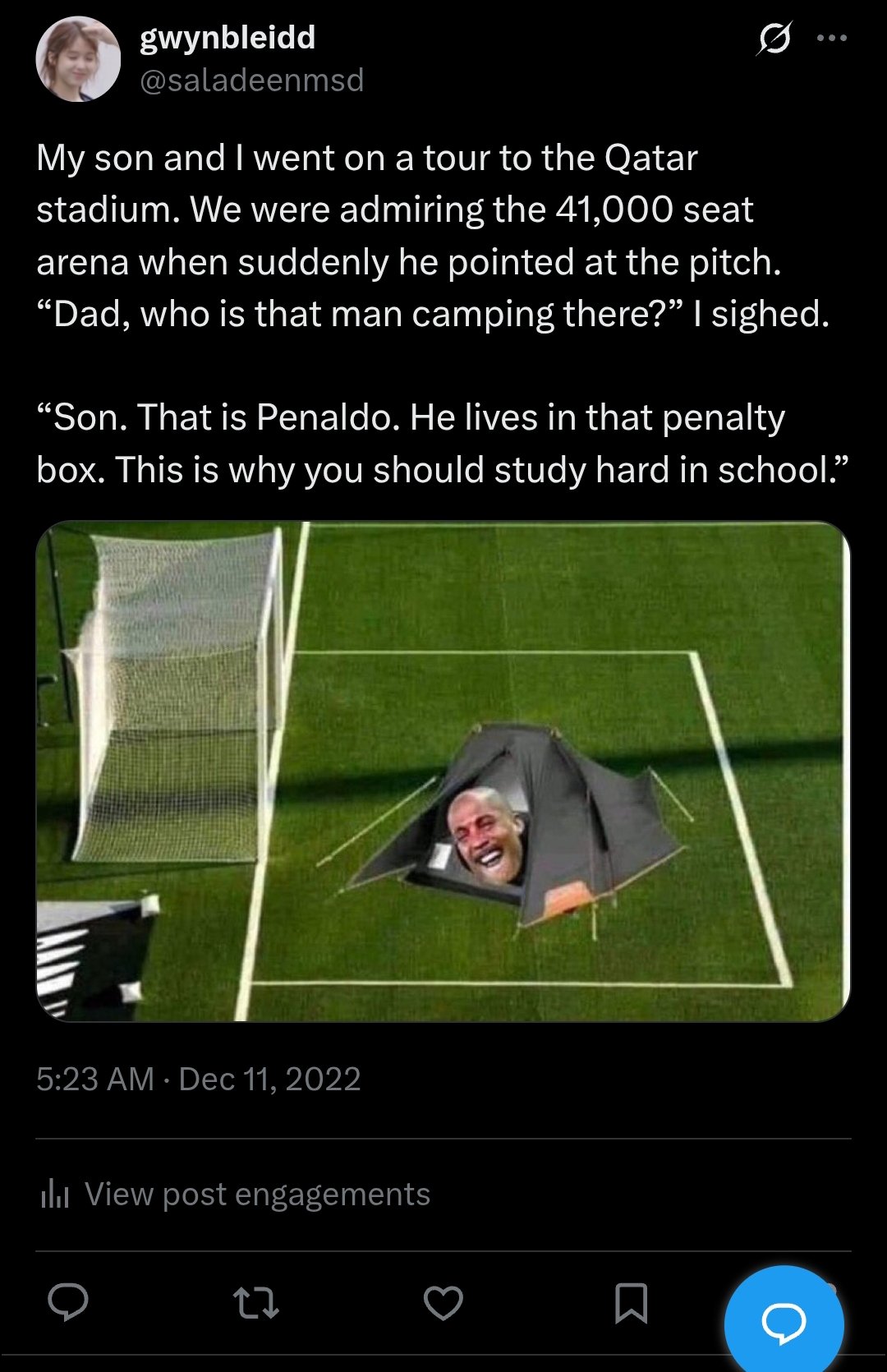Bookmark this post

point(631,1303)
